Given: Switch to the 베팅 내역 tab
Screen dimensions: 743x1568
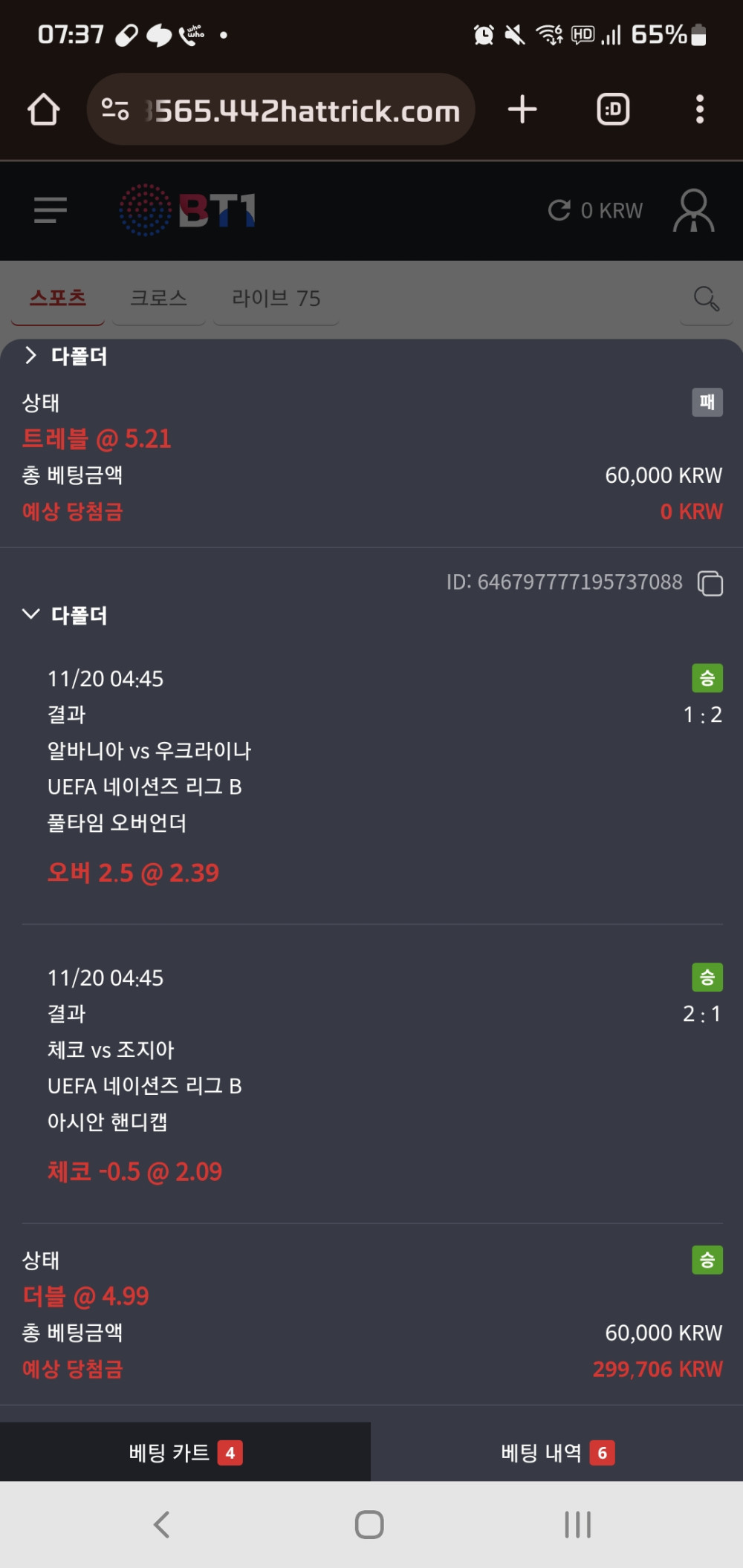Looking at the screenshot, I should 557,1452.
